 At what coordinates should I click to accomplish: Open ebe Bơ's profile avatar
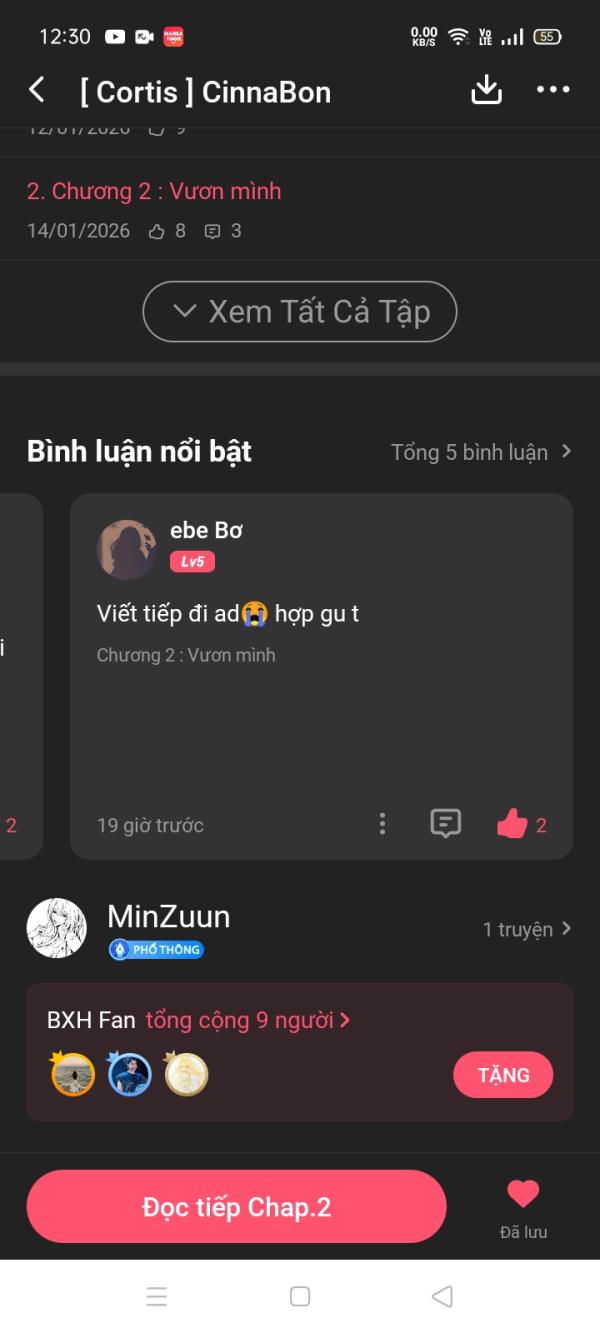tap(127, 549)
